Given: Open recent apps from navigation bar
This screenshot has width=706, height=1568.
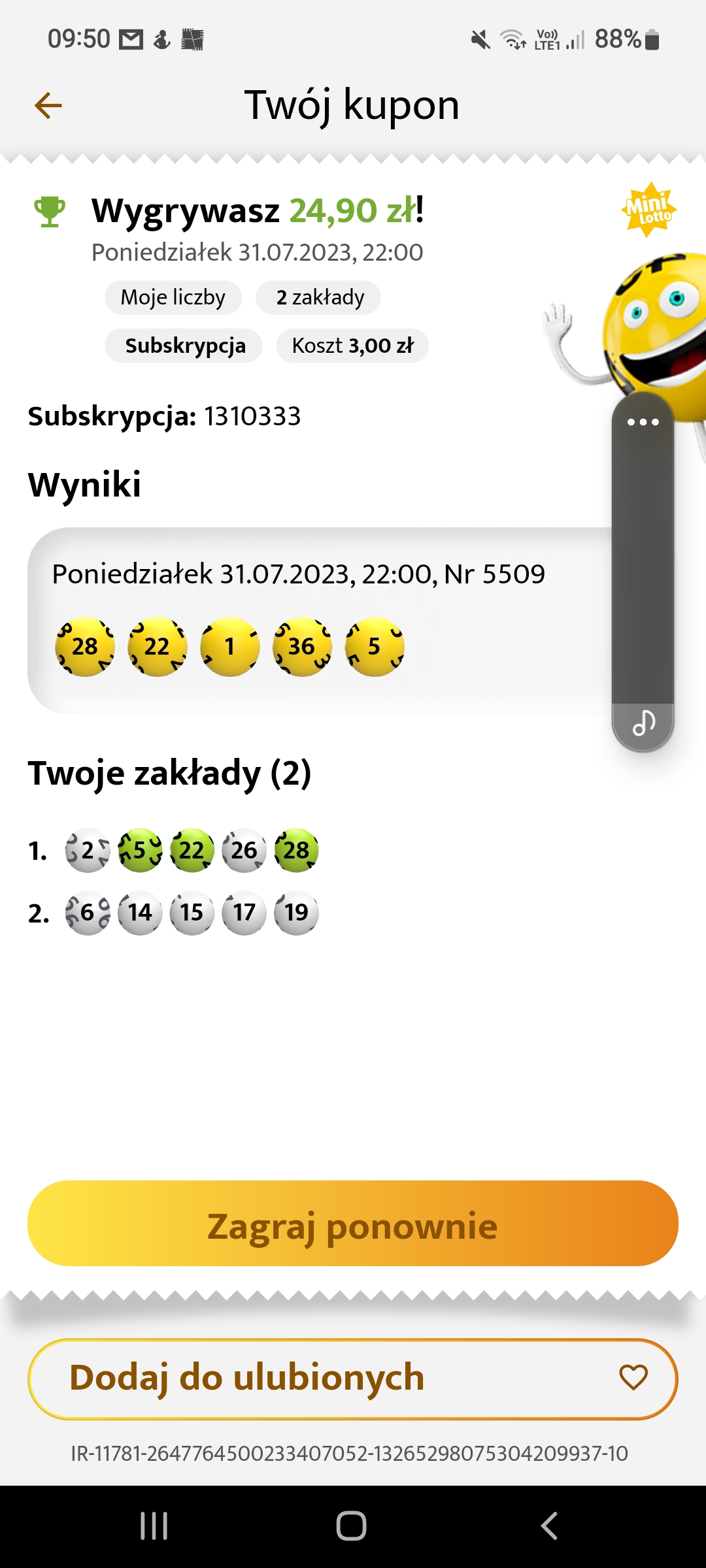Looking at the screenshot, I should (154, 1526).
